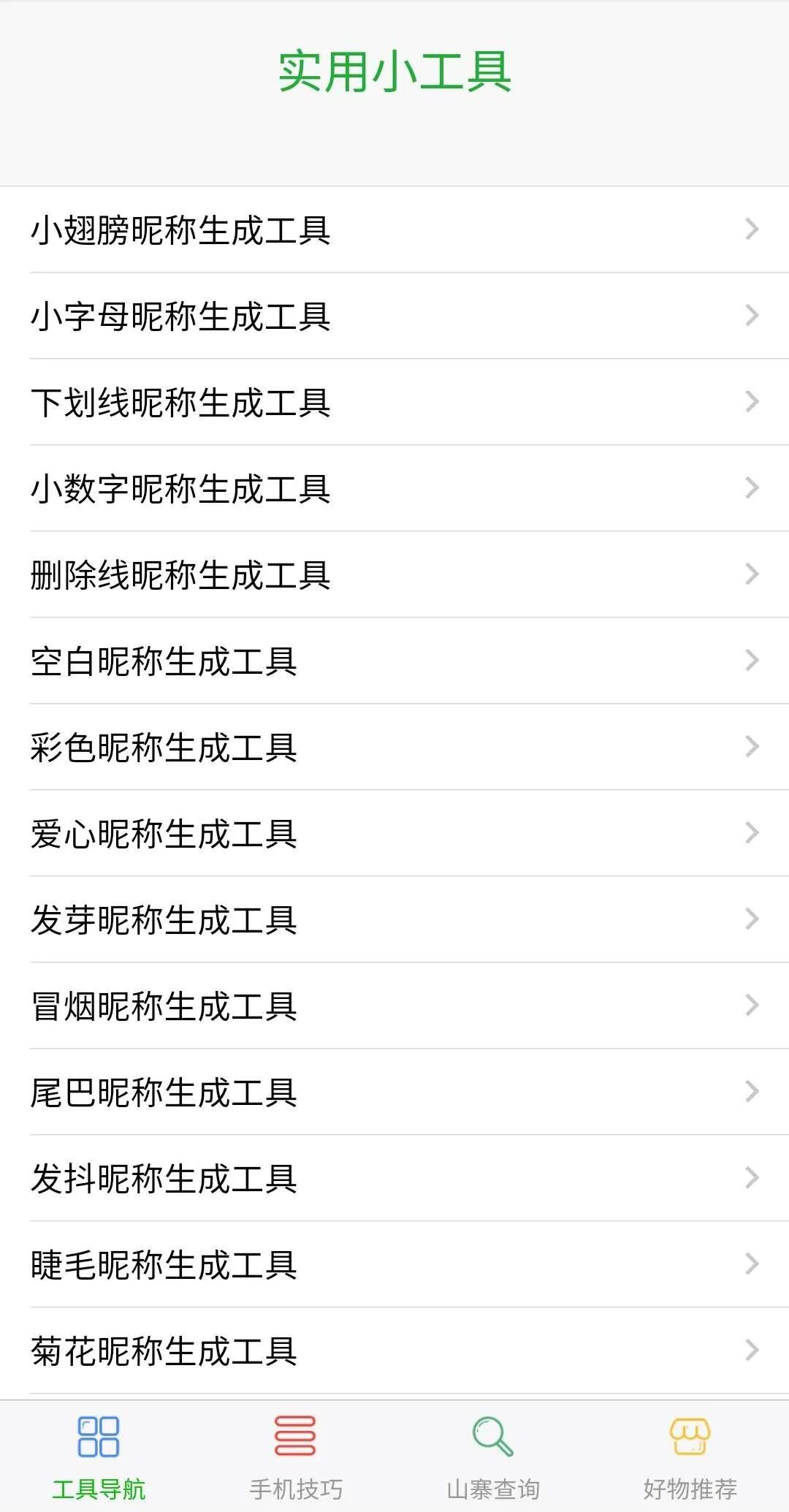
Task: Choose 彩色昵称生成工具
Action: click(394, 747)
